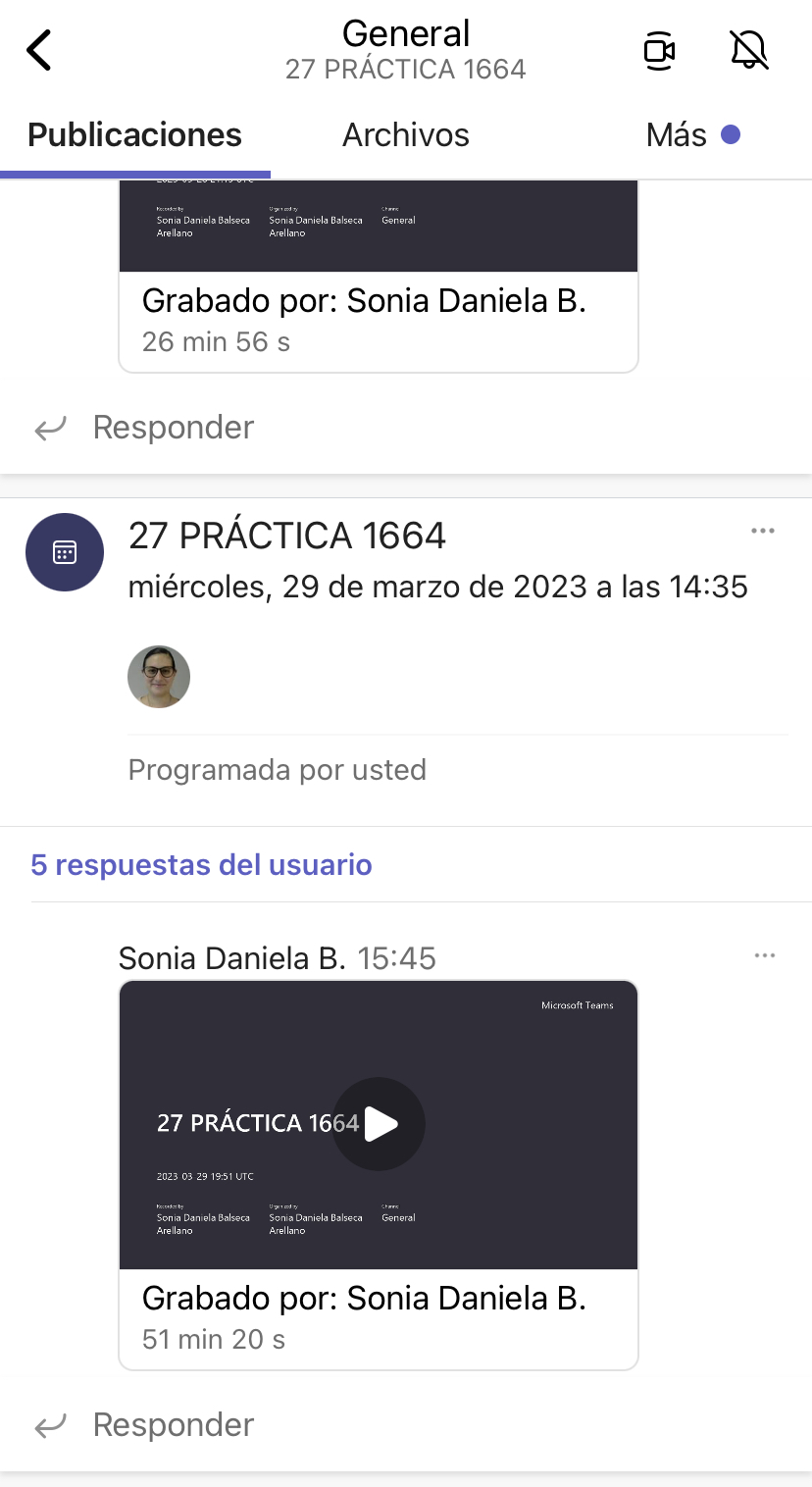Play the 51 min 20 s recording
The height and width of the screenshot is (1487, 812).
[x=379, y=1124]
